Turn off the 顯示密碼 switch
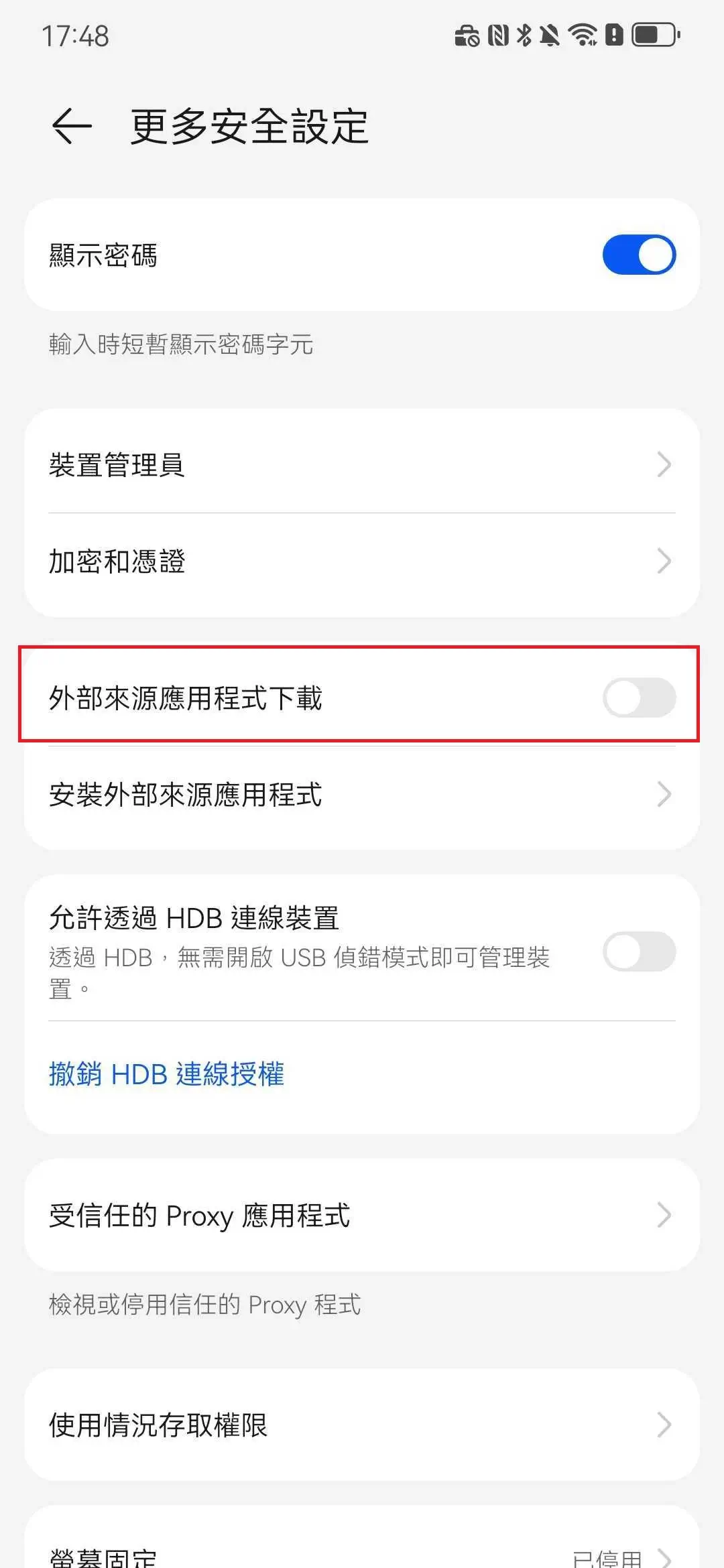The image size is (724, 1568). coord(638,255)
